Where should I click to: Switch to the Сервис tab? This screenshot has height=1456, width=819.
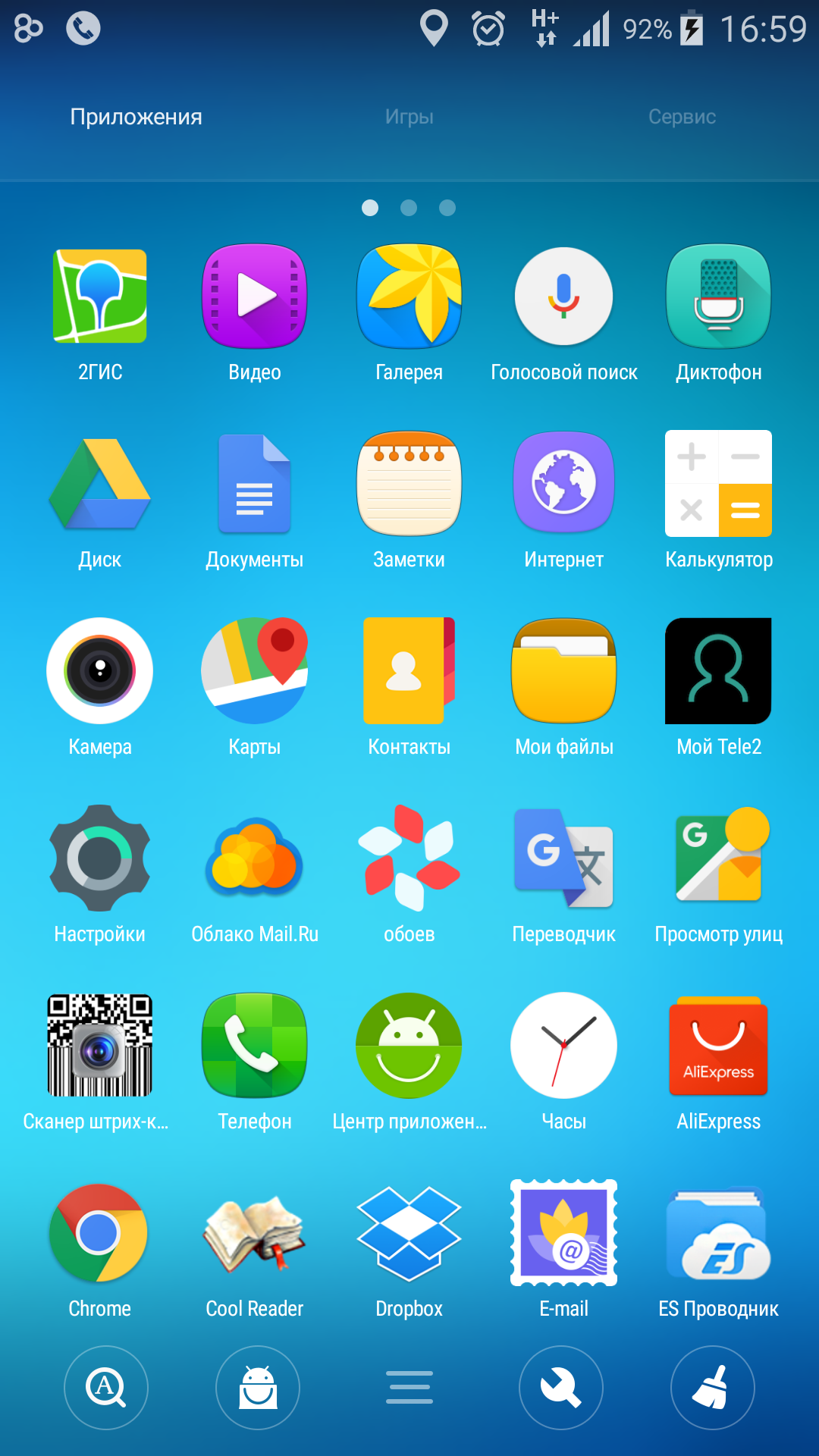(682, 117)
